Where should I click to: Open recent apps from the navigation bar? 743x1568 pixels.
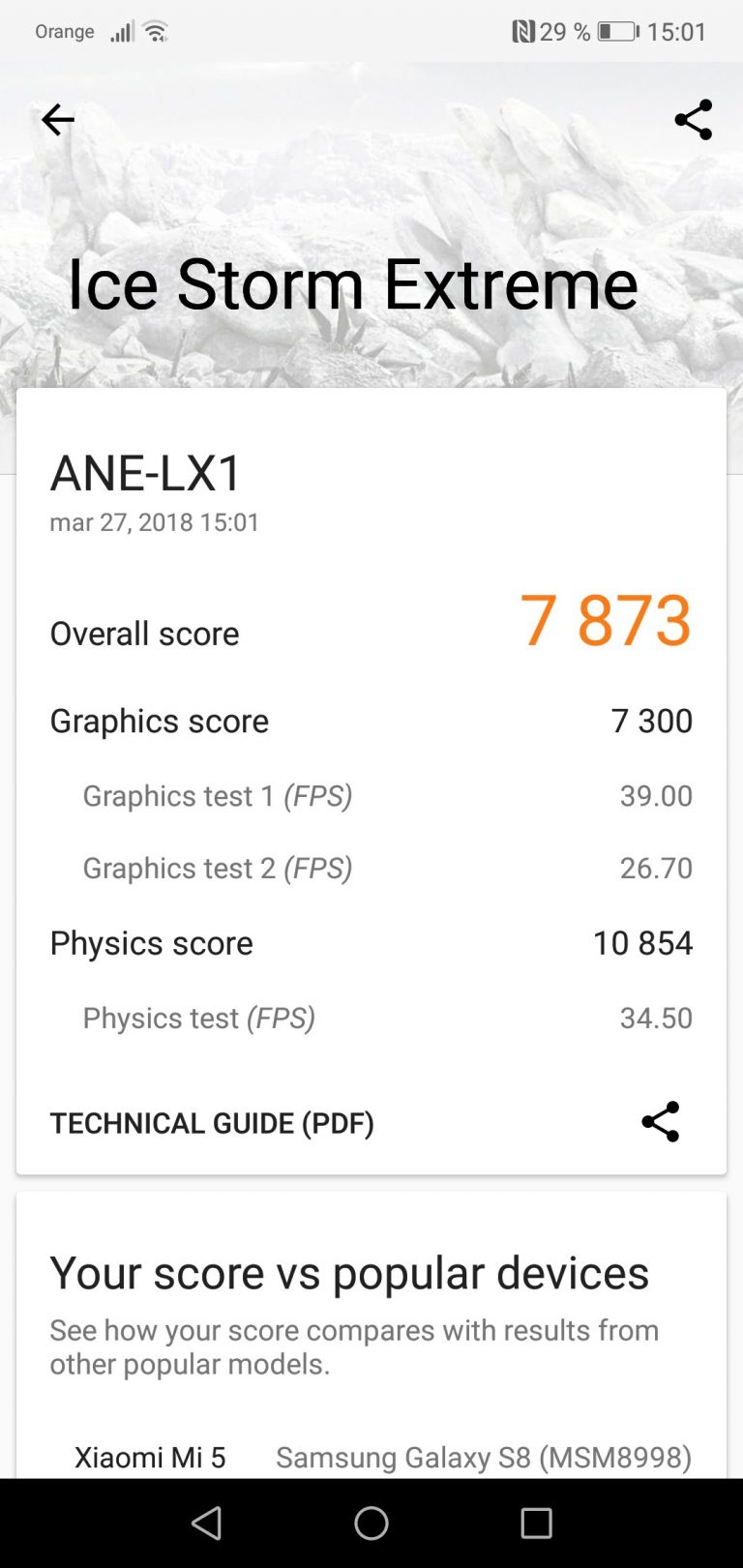(536, 1524)
